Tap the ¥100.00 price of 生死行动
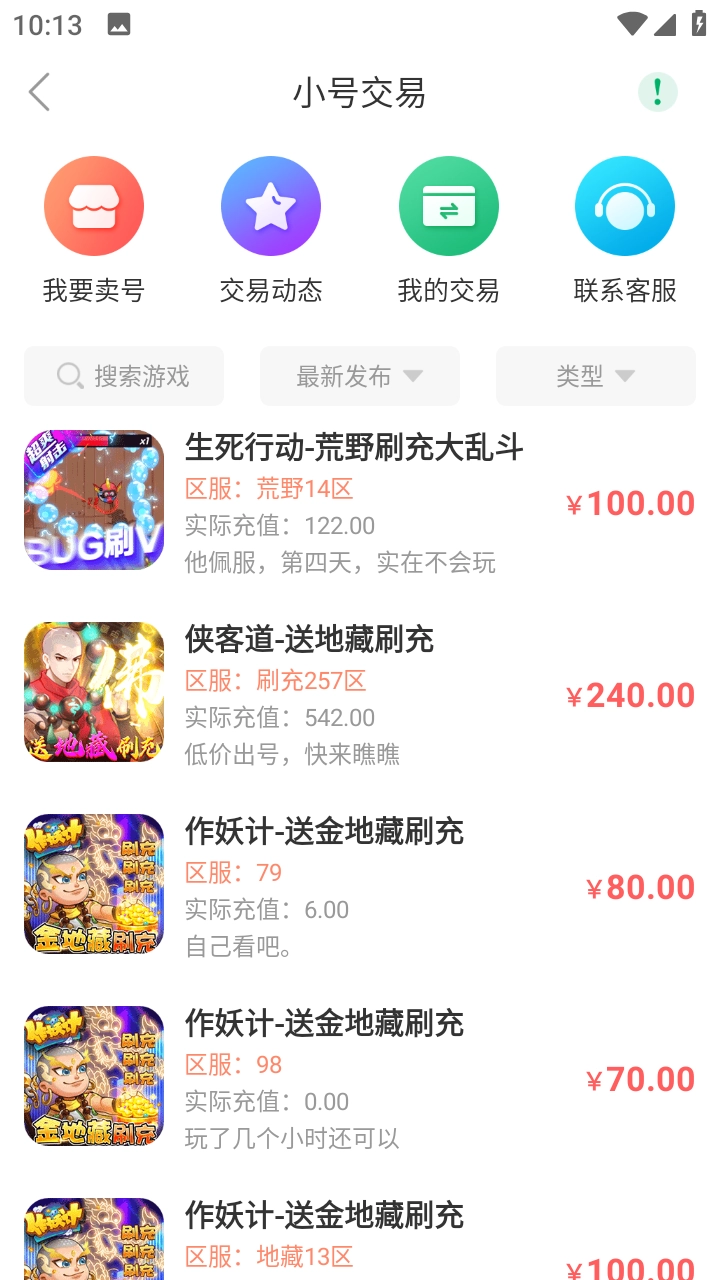This screenshot has width=720, height=1280. click(629, 503)
